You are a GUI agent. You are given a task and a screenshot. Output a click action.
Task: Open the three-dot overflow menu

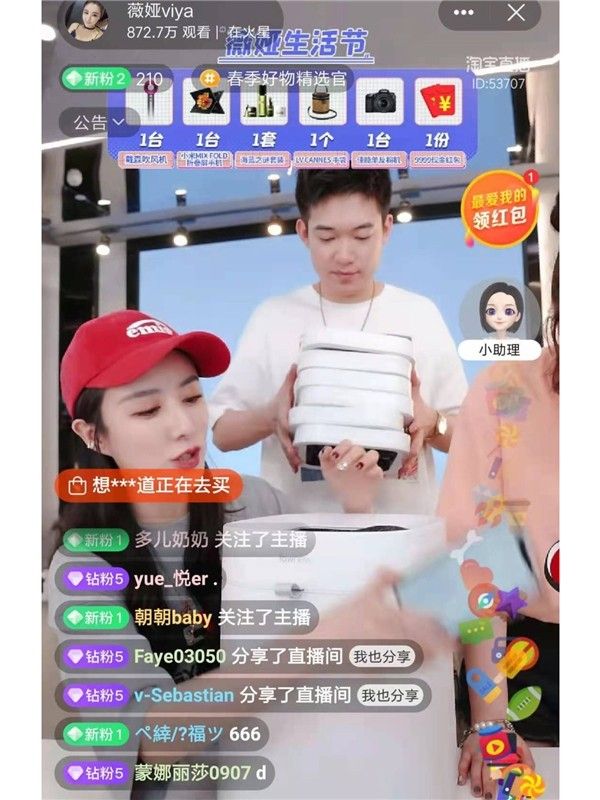464,13
